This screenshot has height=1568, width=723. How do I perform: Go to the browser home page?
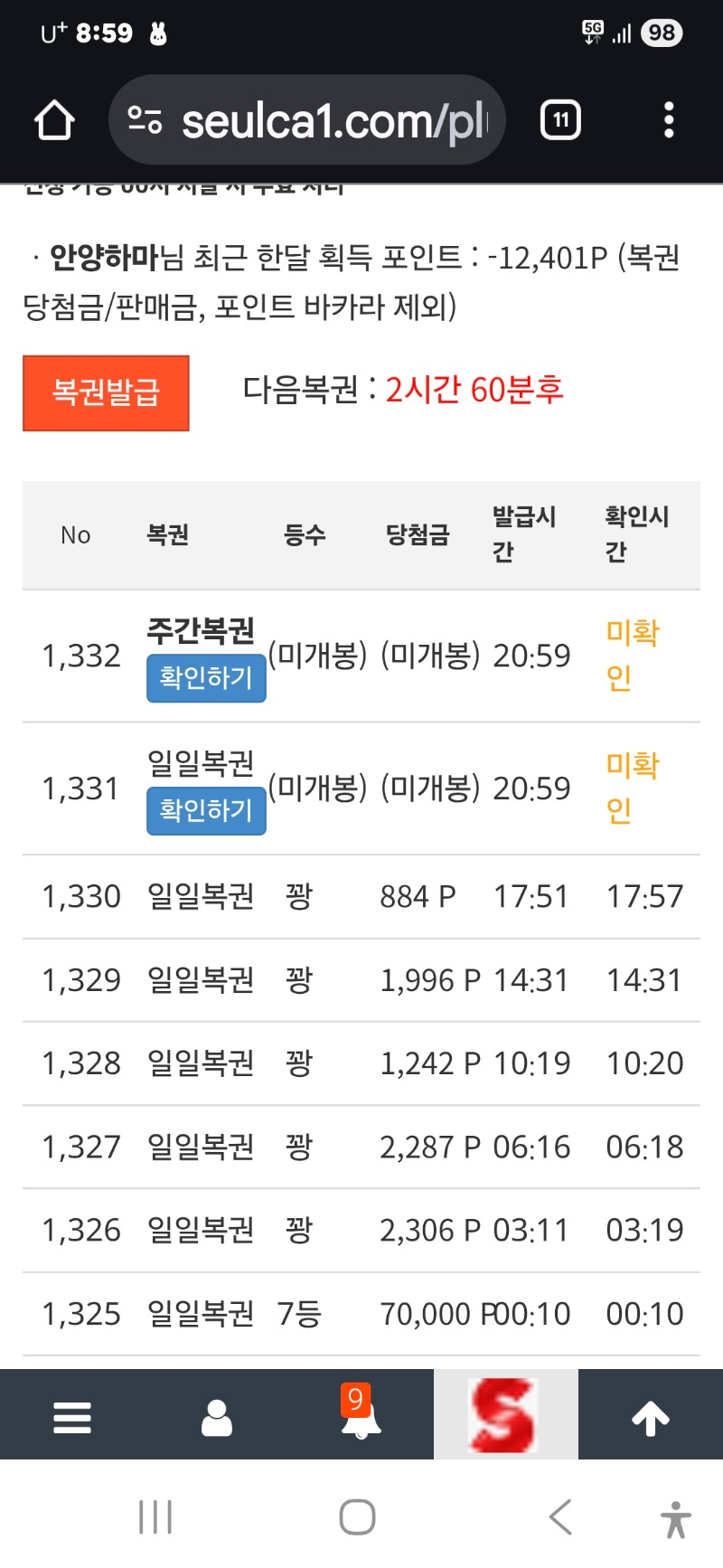tap(54, 120)
